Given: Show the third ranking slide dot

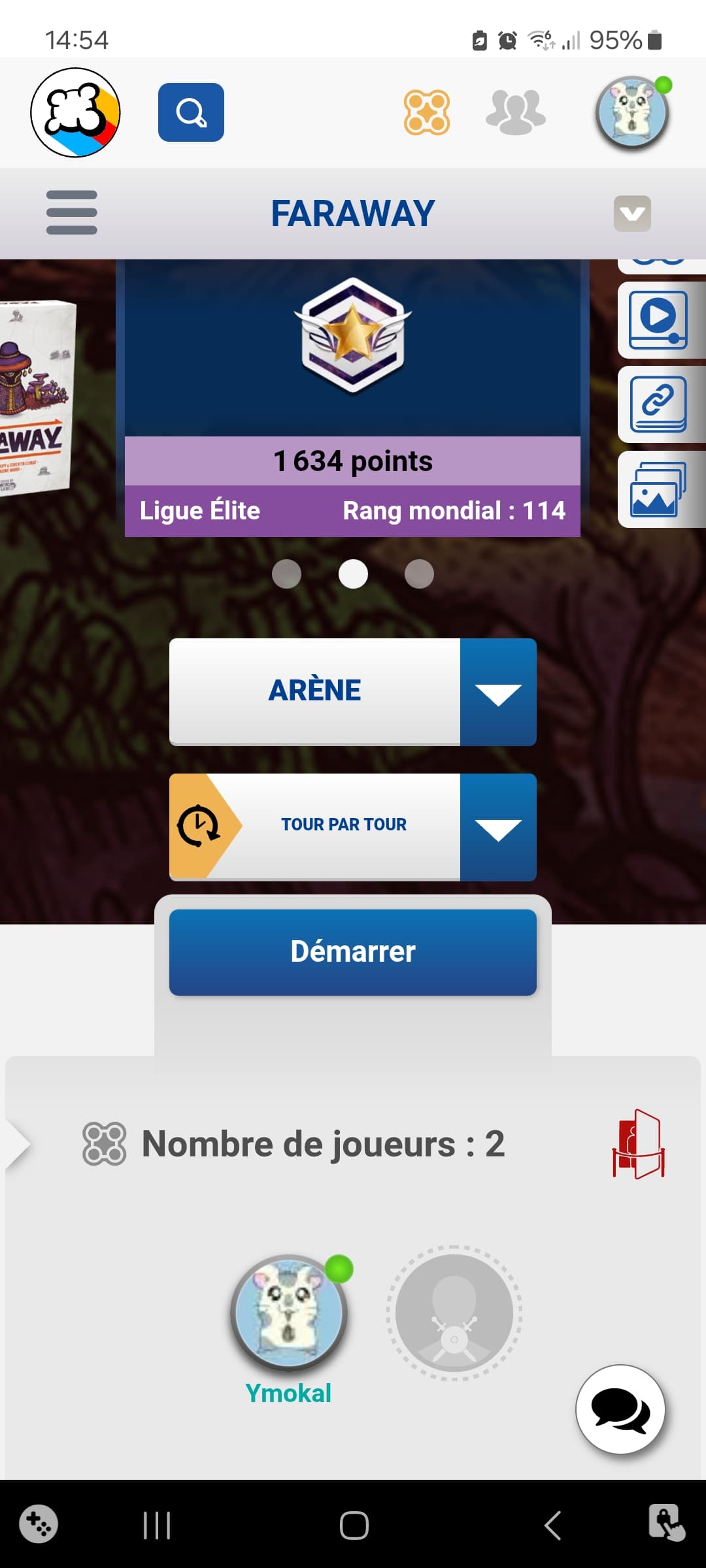Looking at the screenshot, I should [419, 574].
